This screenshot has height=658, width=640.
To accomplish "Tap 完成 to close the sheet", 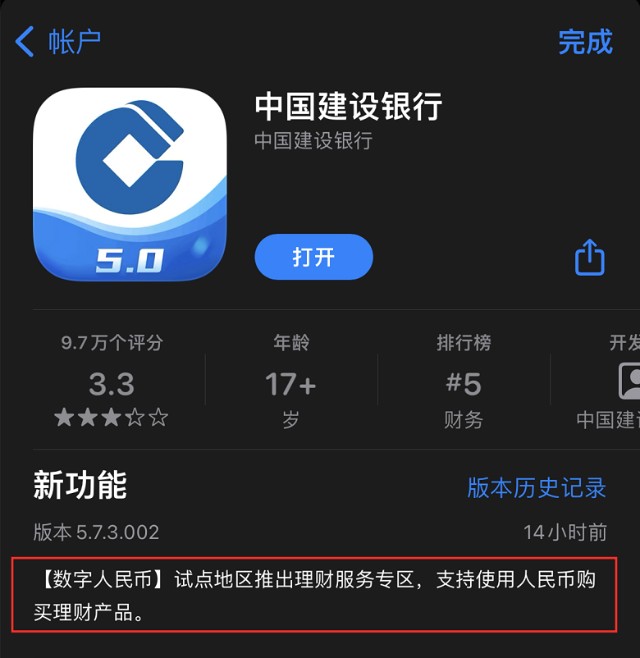I will [585, 42].
